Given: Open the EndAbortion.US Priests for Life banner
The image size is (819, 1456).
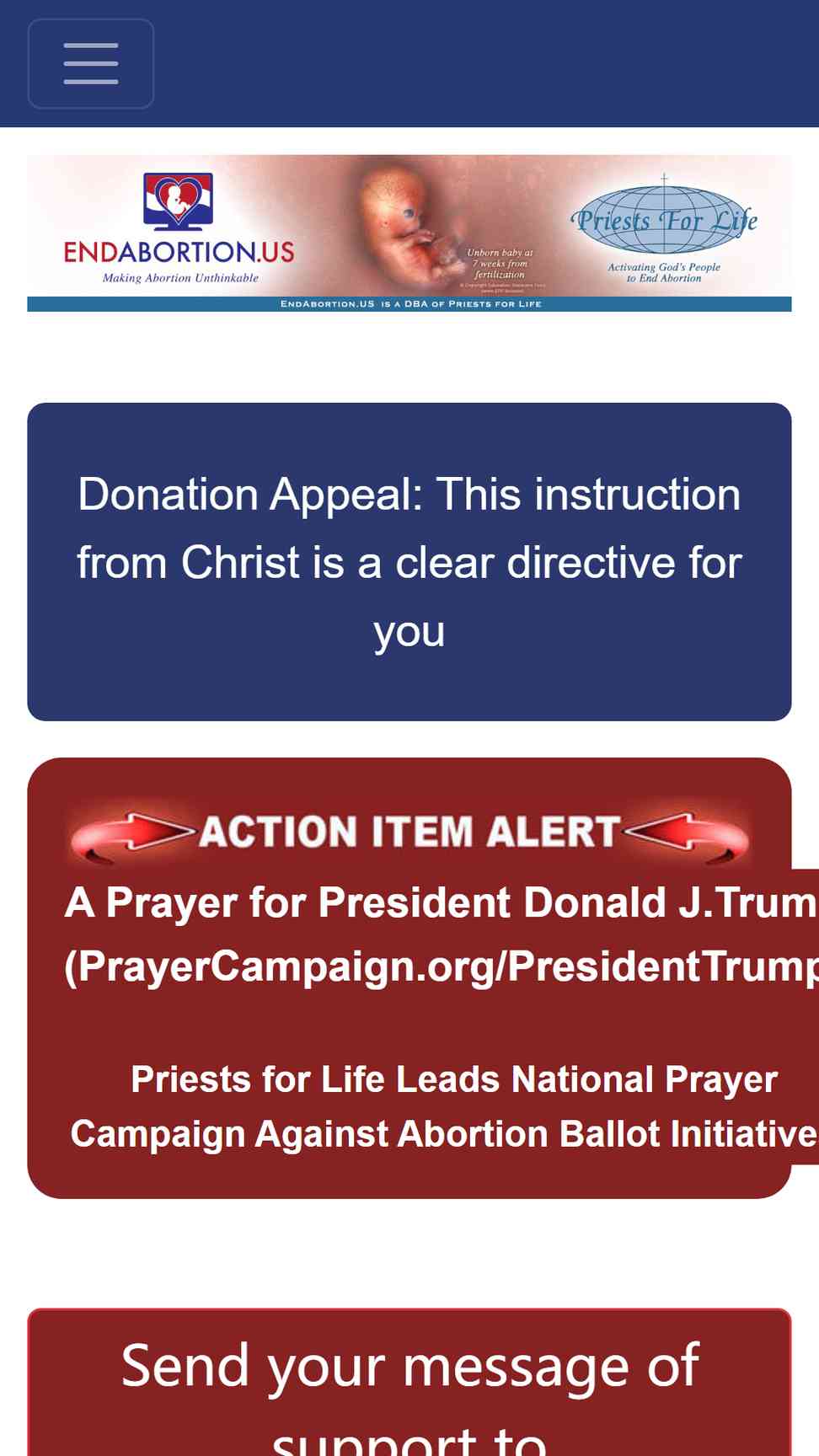Looking at the screenshot, I should click(409, 233).
